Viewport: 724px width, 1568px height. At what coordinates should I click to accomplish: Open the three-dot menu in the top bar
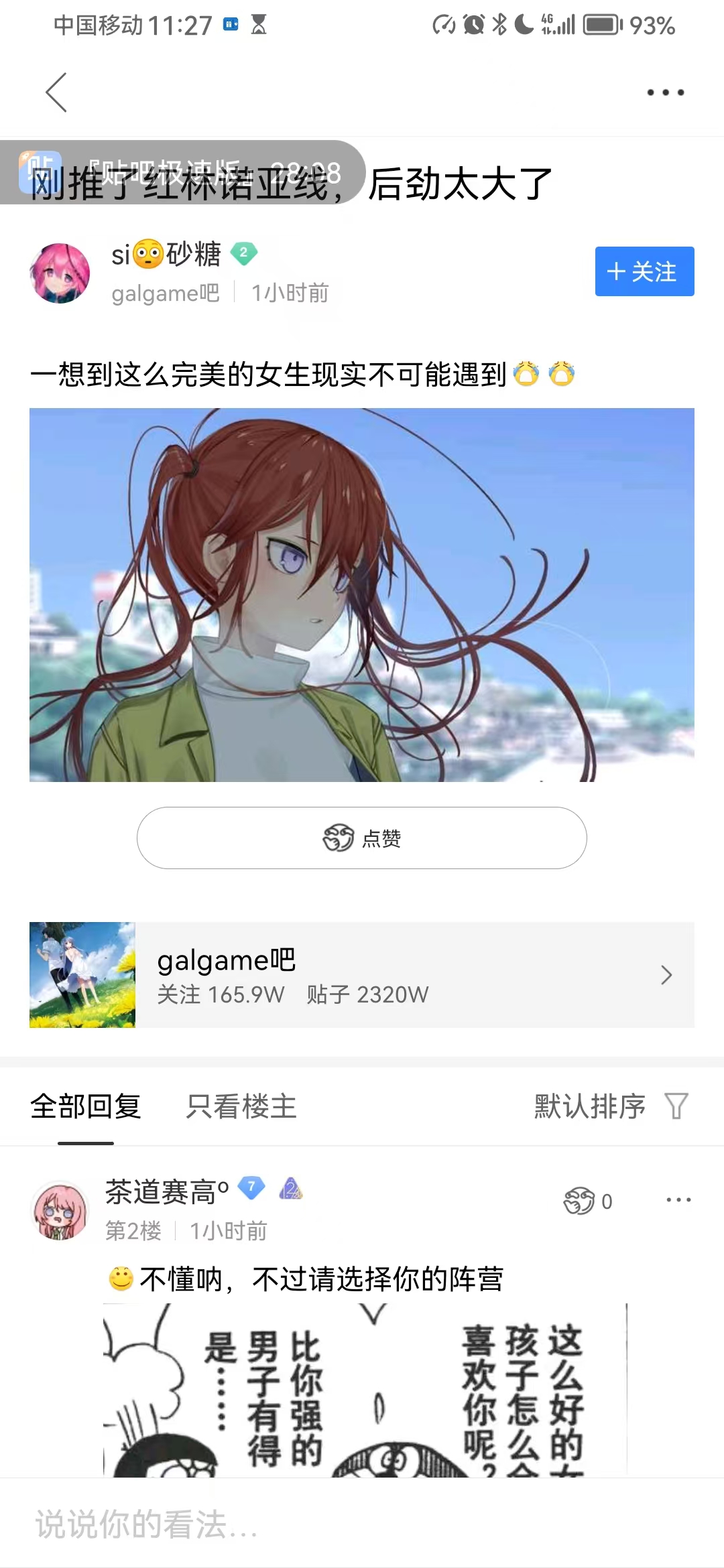pos(665,92)
